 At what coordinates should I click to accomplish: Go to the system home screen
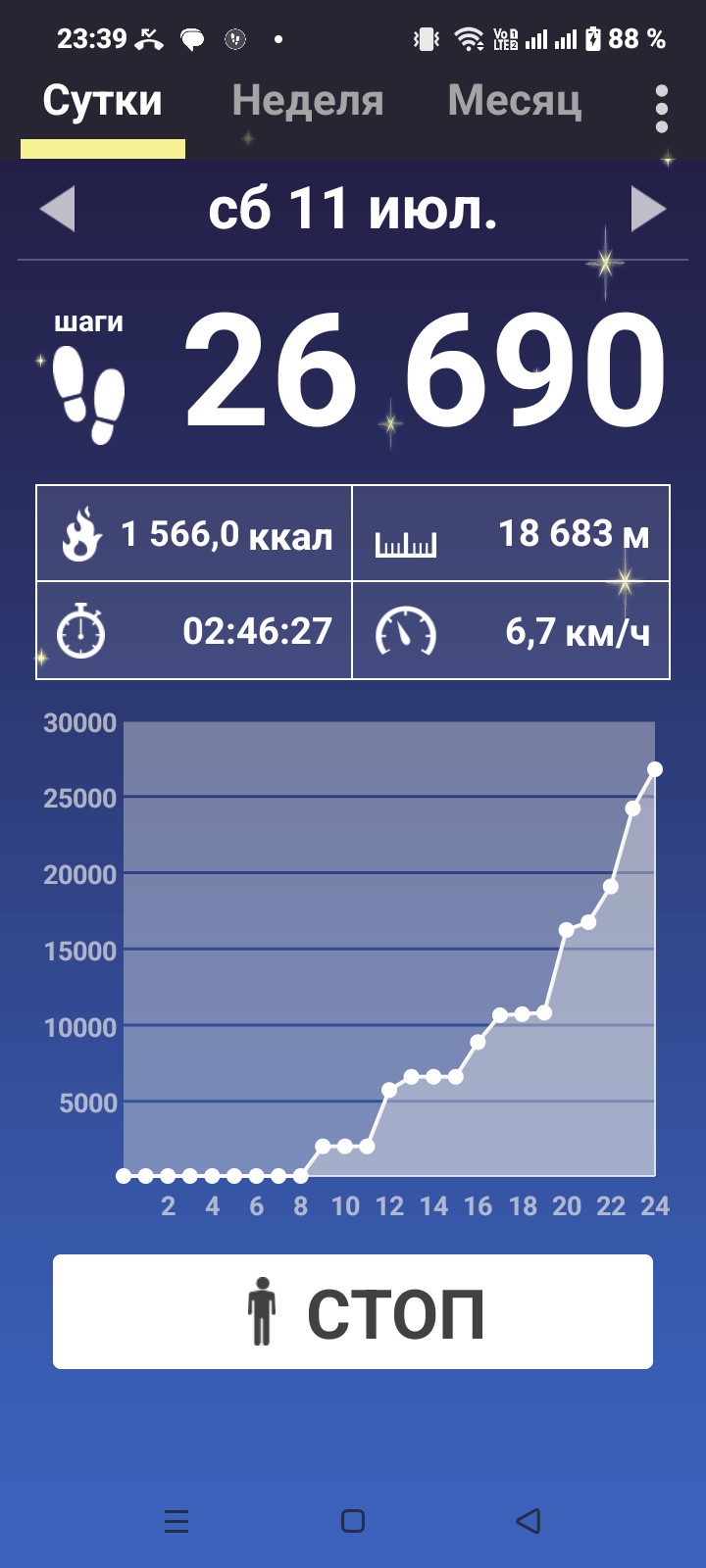pos(353,1521)
